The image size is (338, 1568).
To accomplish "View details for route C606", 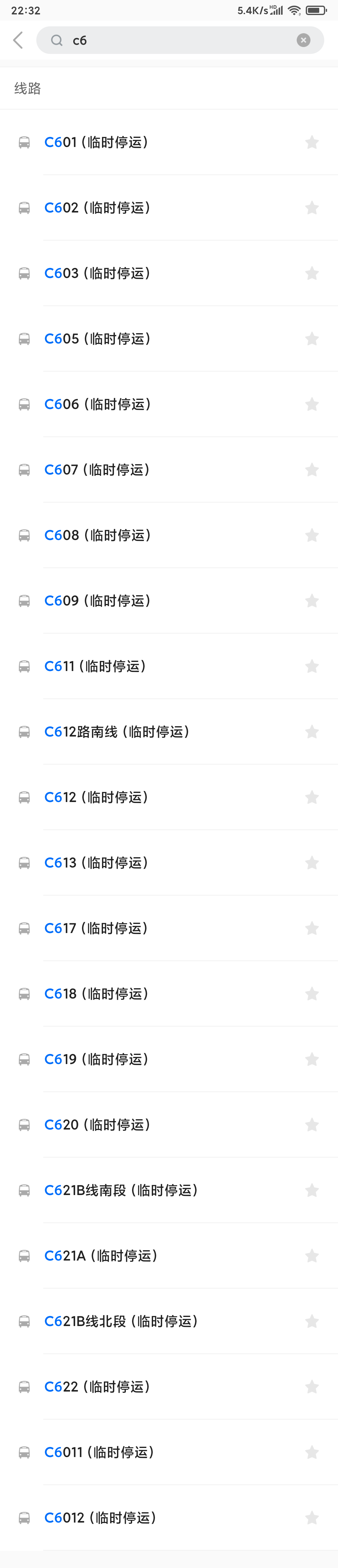I will pyautogui.click(x=97, y=404).
